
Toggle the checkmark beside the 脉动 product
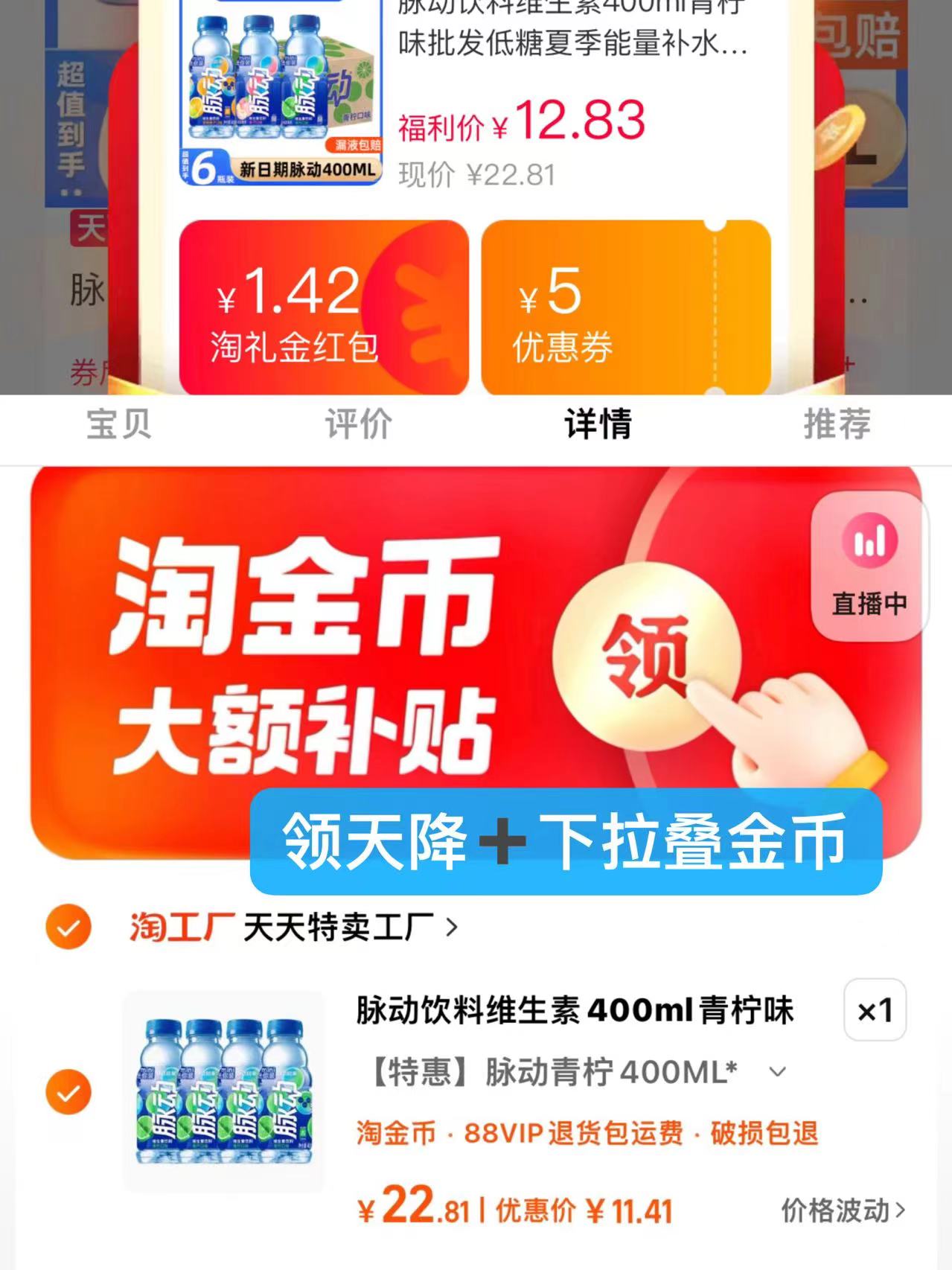point(68,1091)
